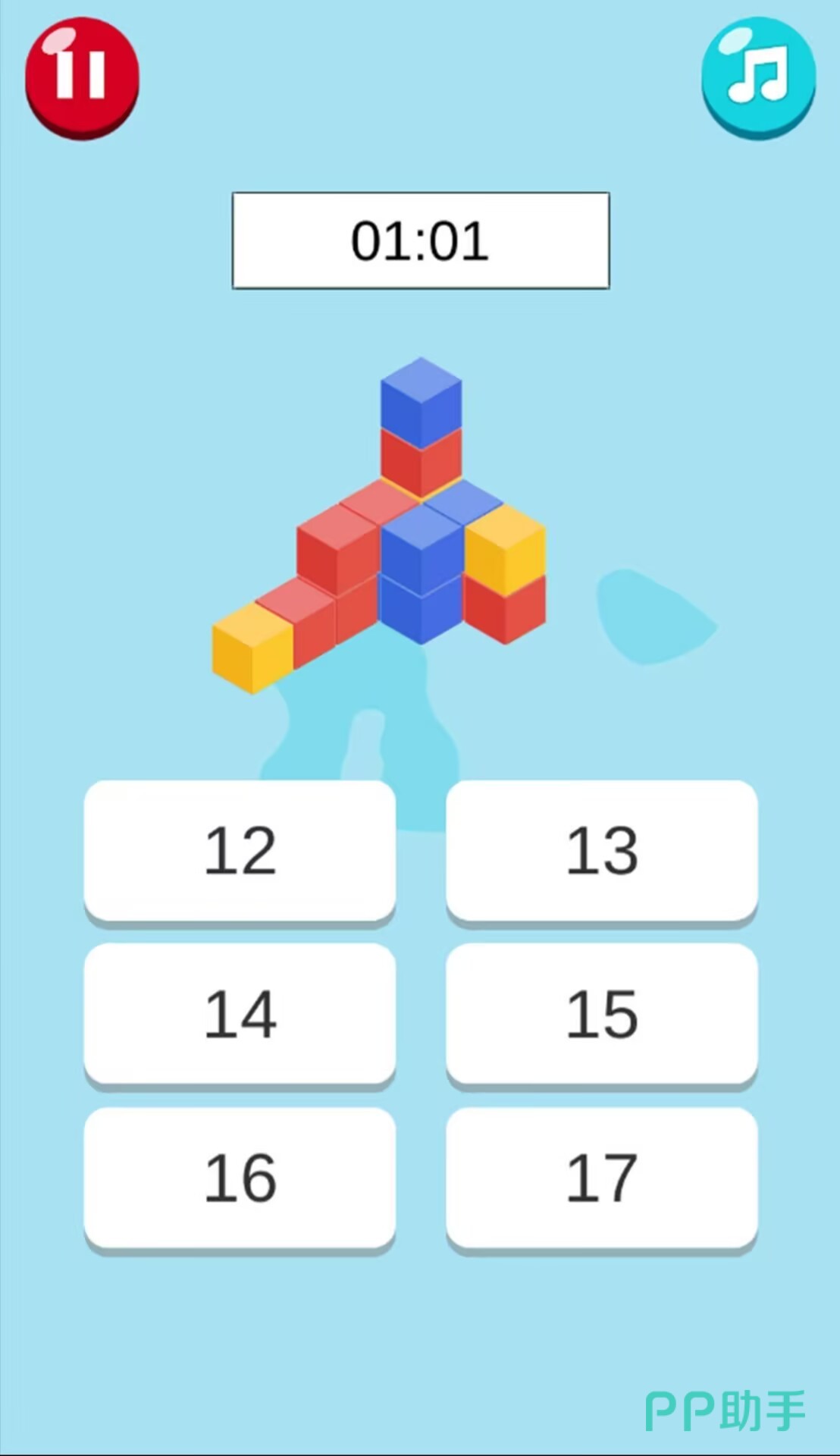Image resolution: width=840 pixels, height=1456 pixels.
Task: Tap the 16 answer option
Action: (240, 1178)
